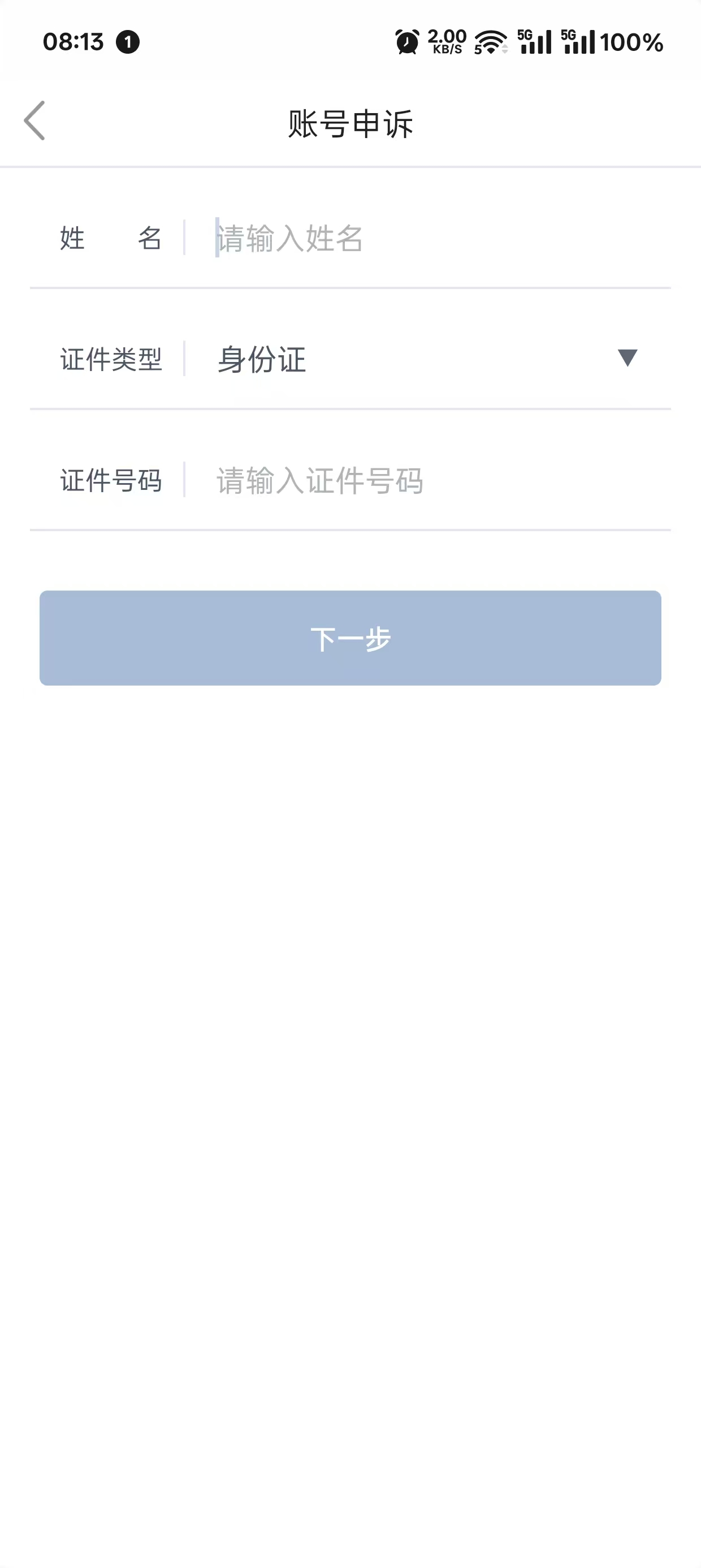
Task: Click the alarm clock icon in status bar
Action: pos(406,41)
